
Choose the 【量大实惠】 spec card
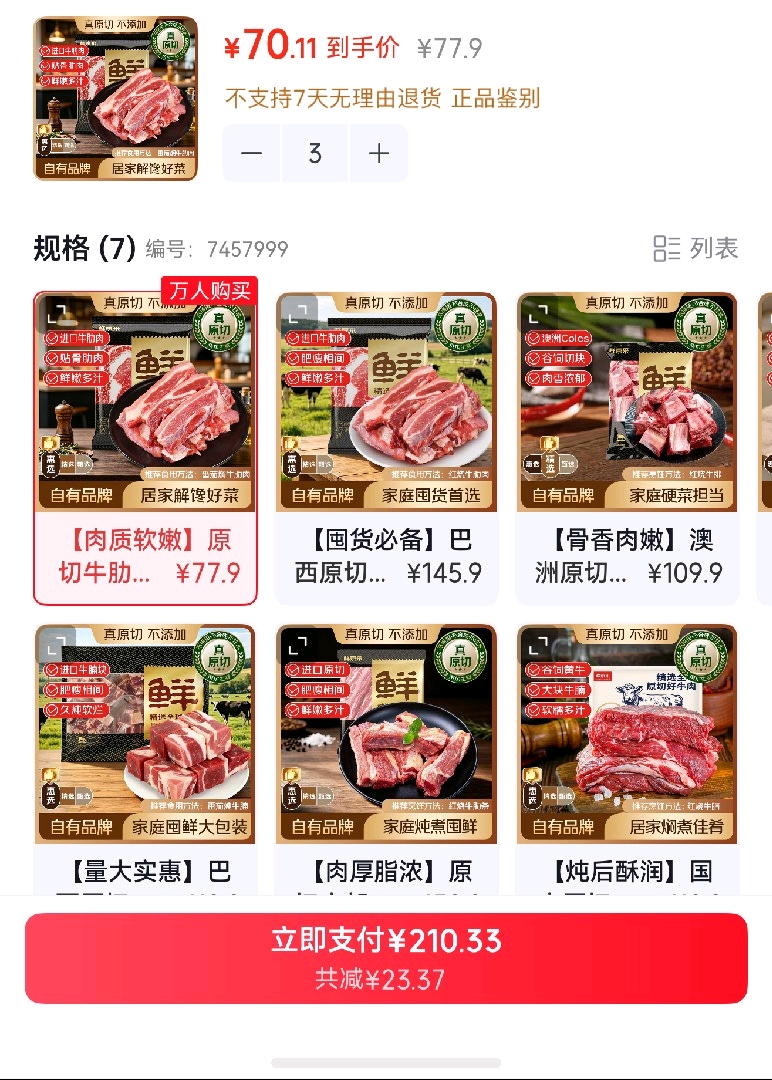click(145, 759)
